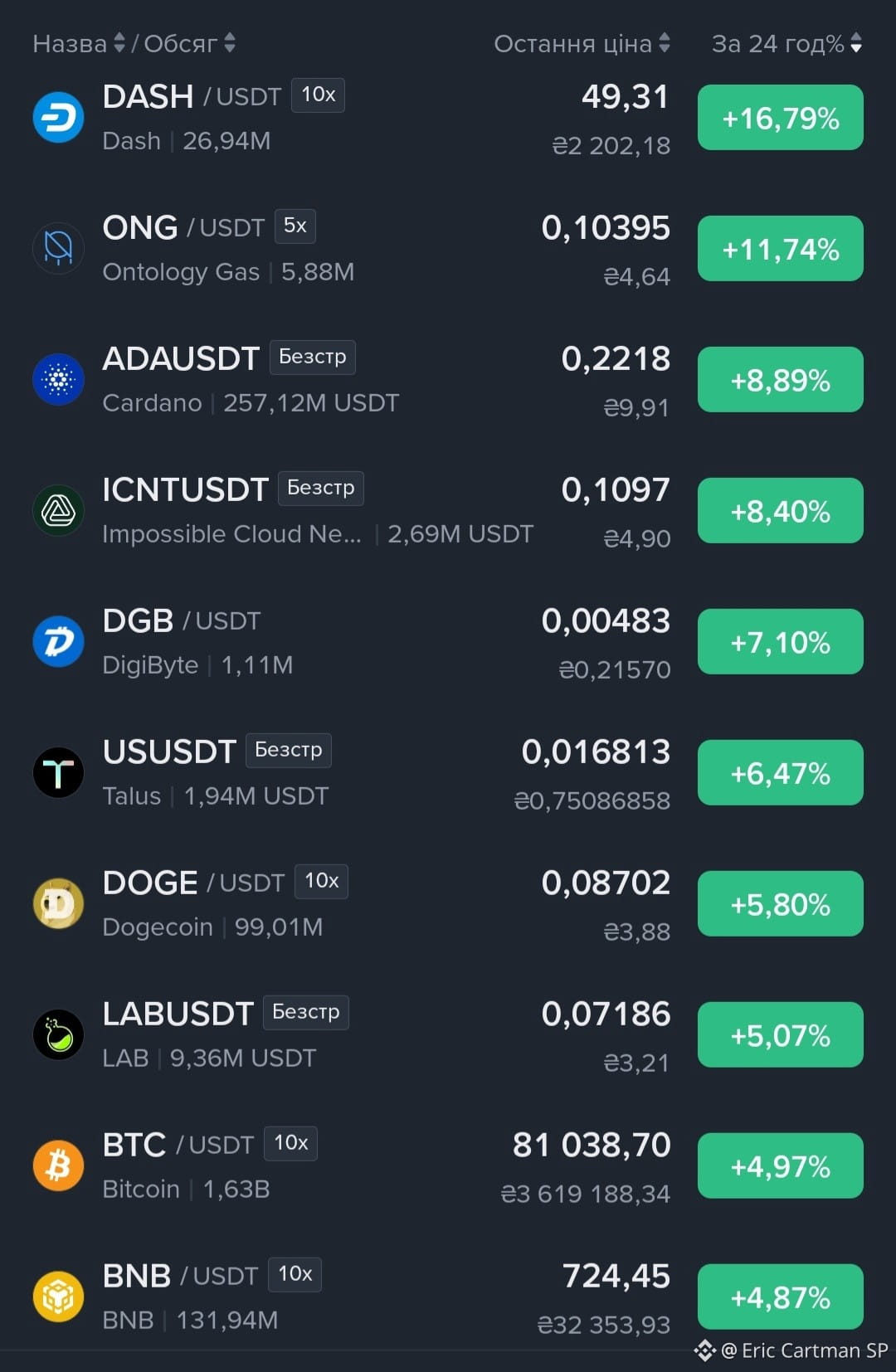Open the BNB/USDT pair
Image resolution: width=896 pixels, height=1372 pixels.
coord(448,1297)
